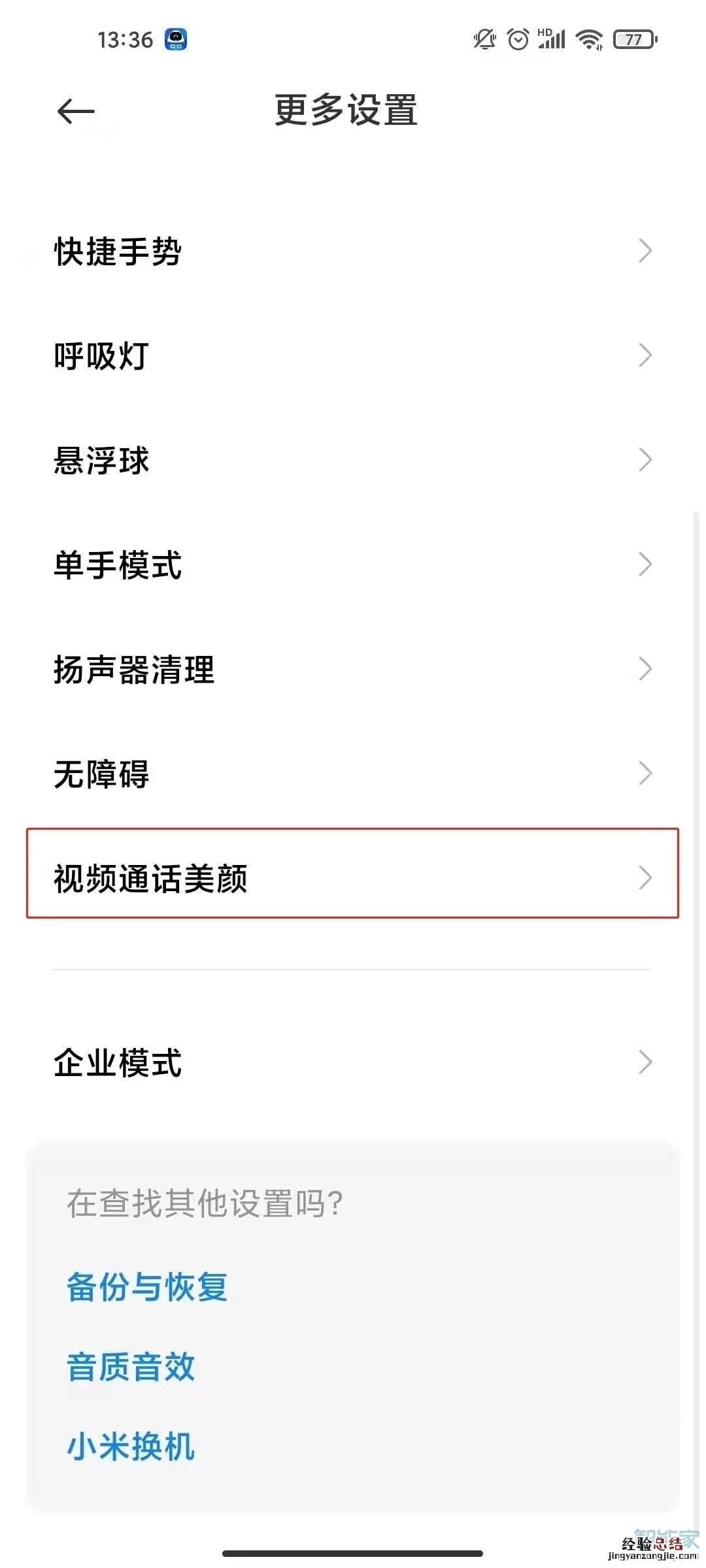Jump to 音质音效 settings
The width and height of the screenshot is (706, 1568).
(131, 1367)
